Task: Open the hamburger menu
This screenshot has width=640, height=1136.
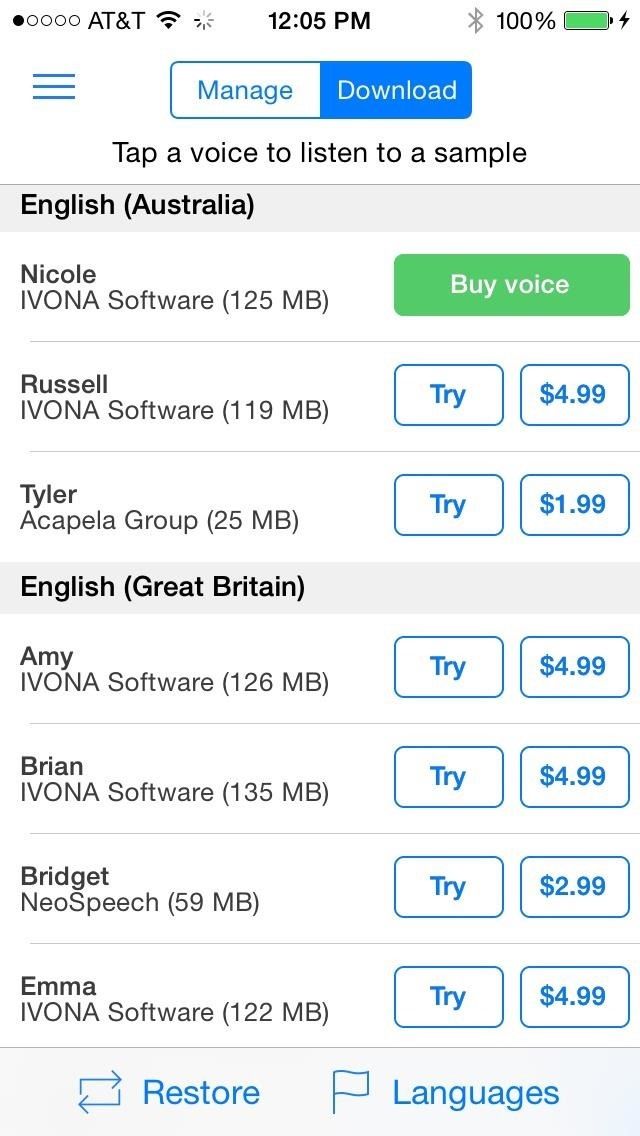Action: click(54, 88)
